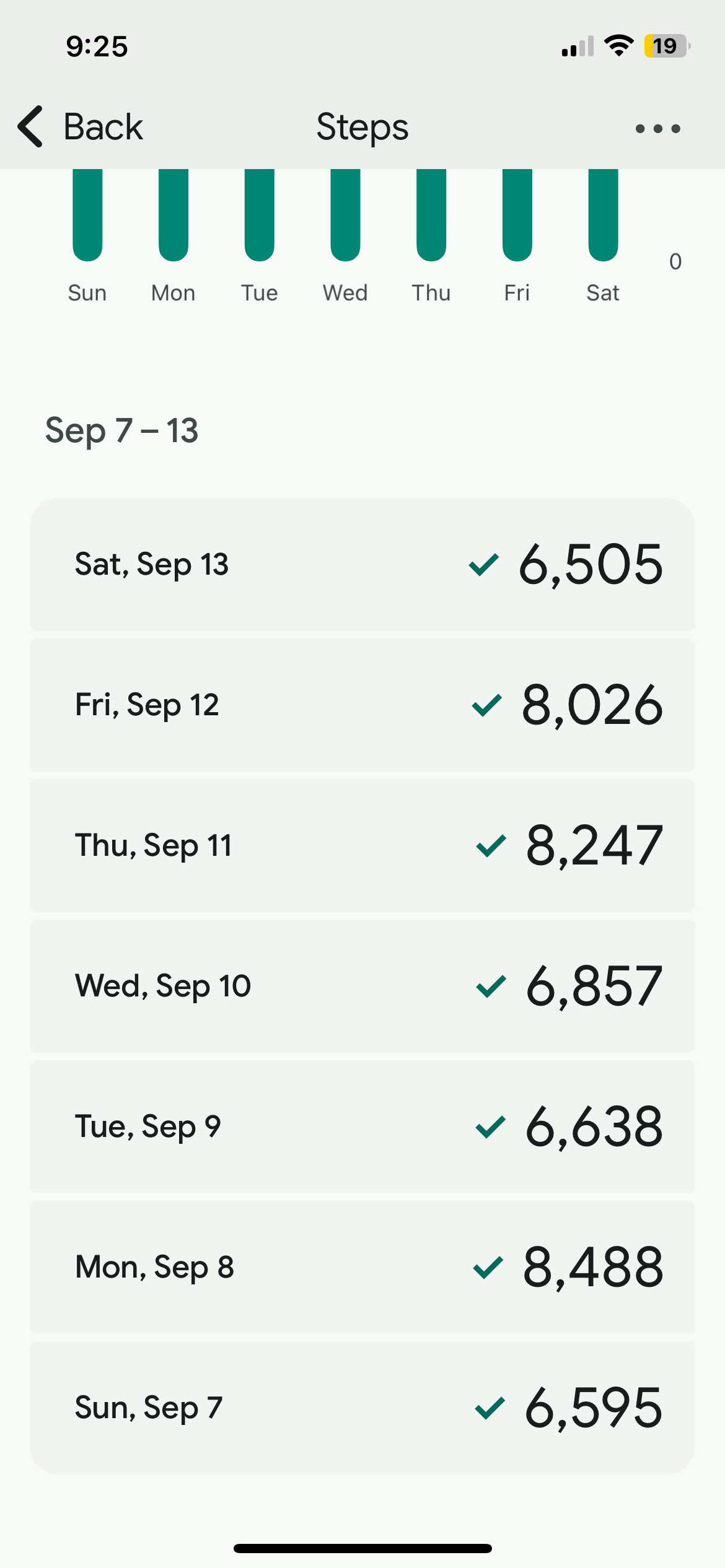Open Sun, Sep 7 step count
Viewport: 725px width, 1568px height.
[x=362, y=1407]
